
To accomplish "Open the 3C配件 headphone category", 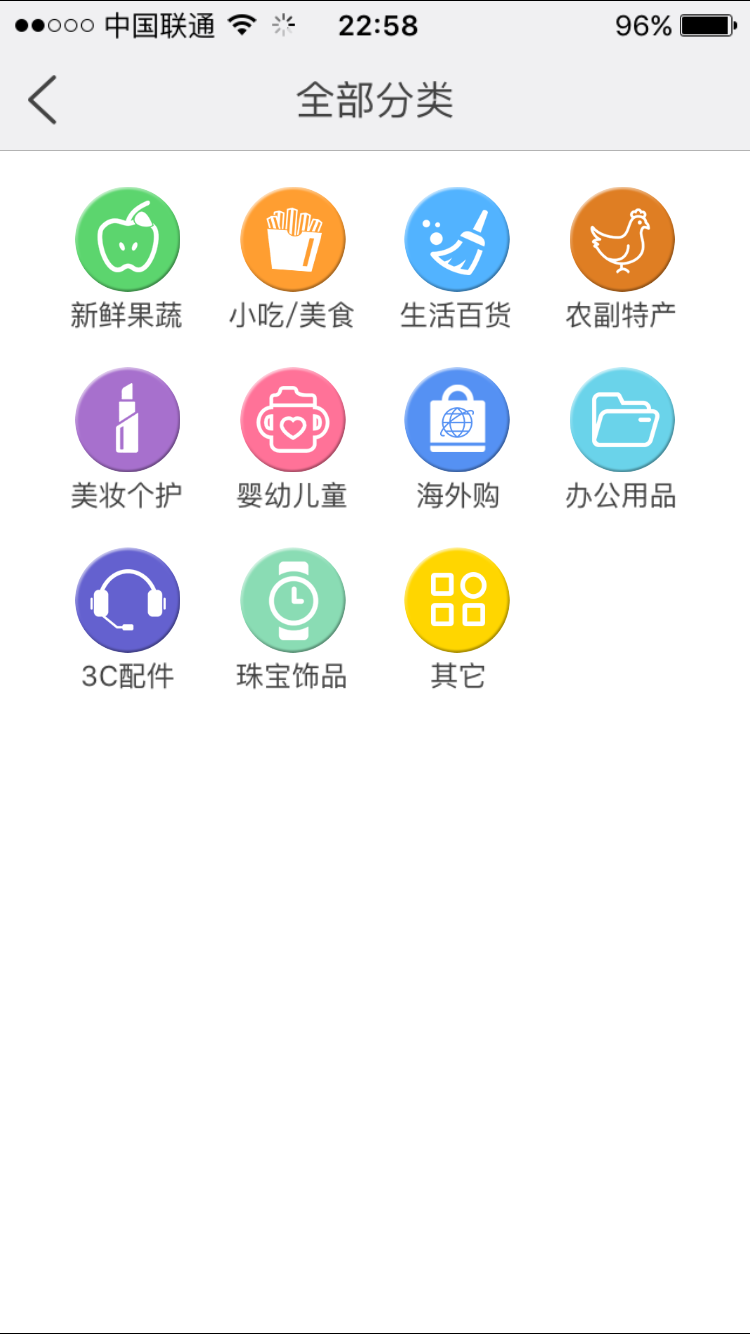I will 127,600.
